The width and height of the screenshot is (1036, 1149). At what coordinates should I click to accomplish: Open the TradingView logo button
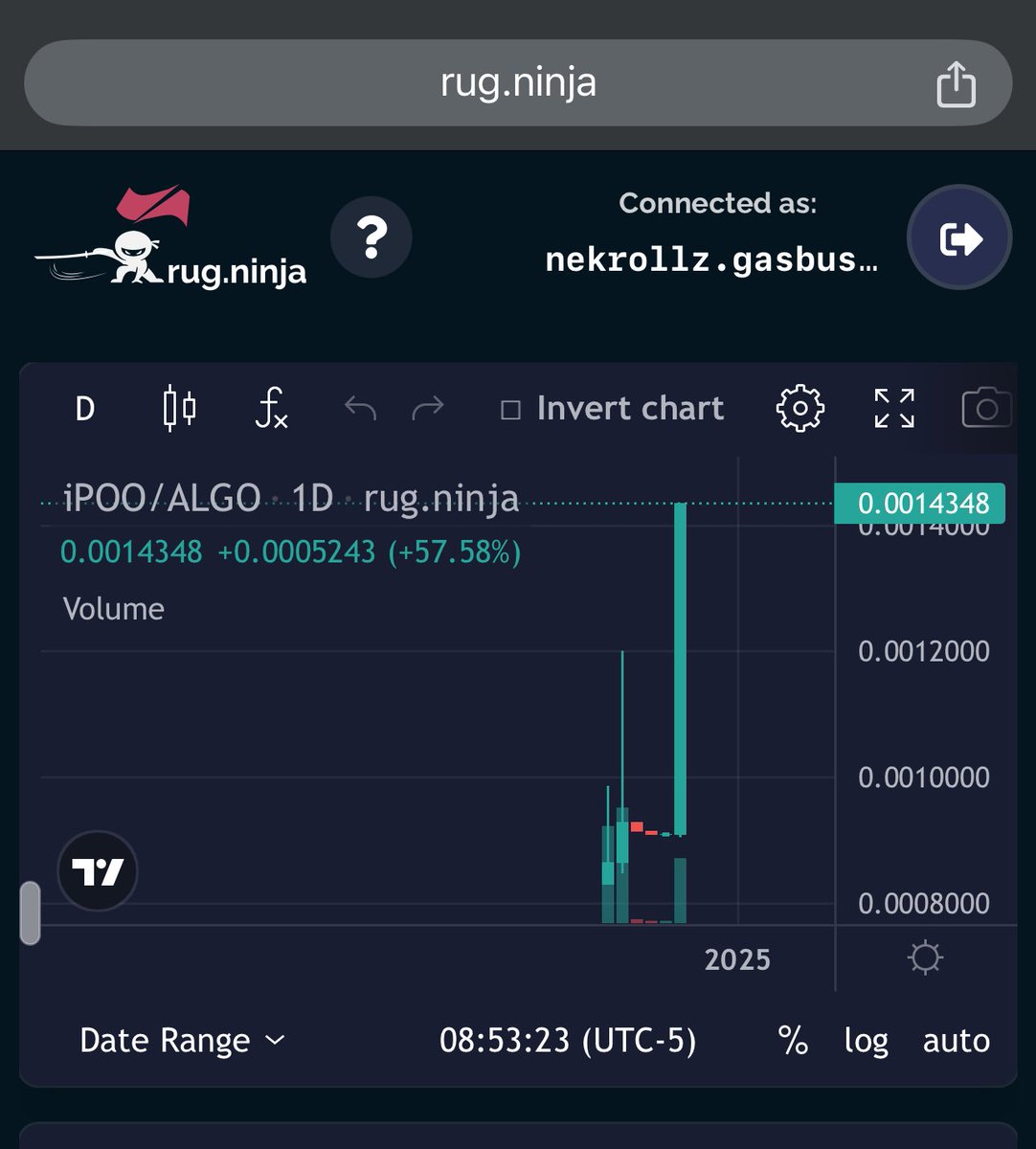point(98,871)
